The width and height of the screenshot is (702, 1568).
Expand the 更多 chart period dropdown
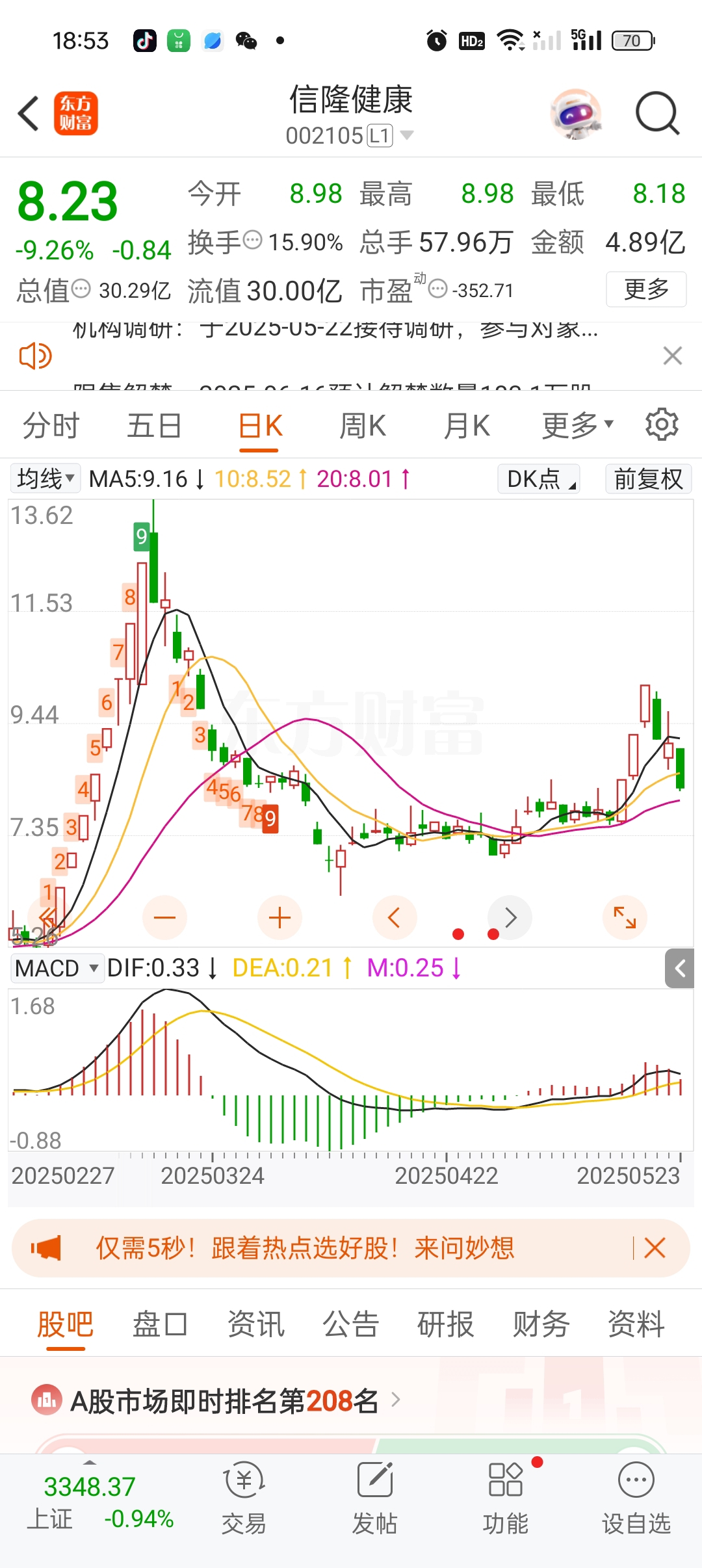(577, 426)
